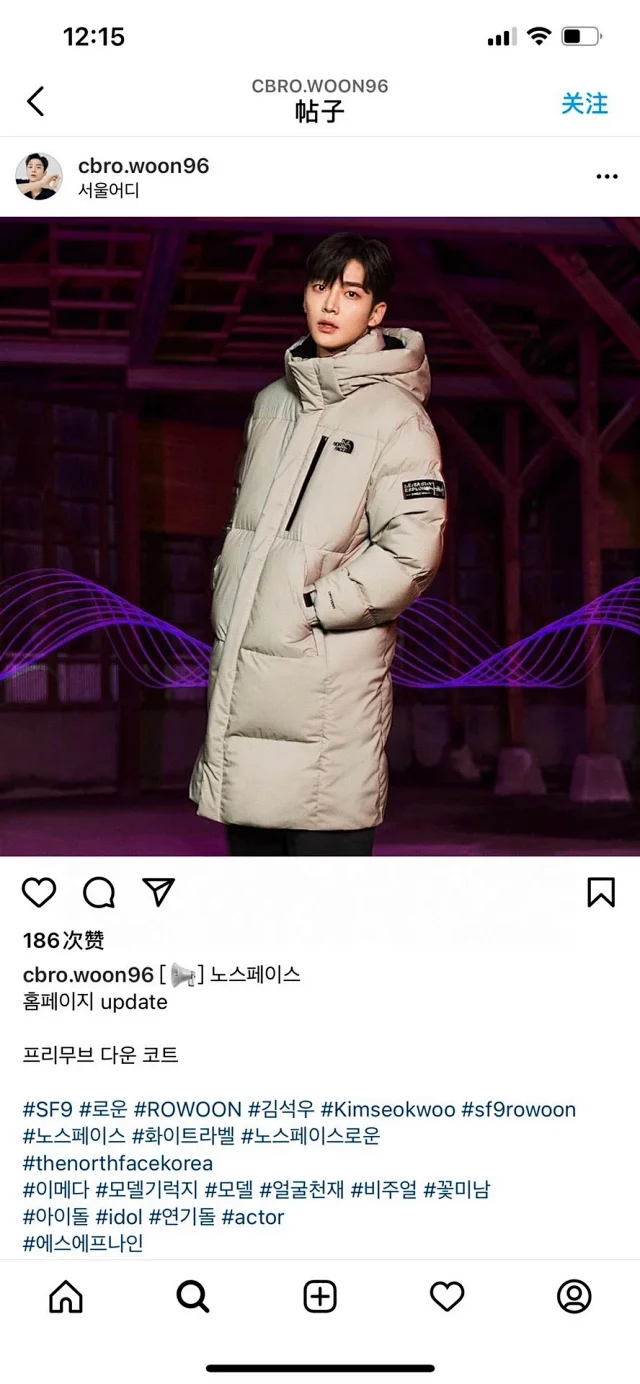Switch to the Home tab
640x1384 pixels.
pyautogui.click(x=66, y=1297)
